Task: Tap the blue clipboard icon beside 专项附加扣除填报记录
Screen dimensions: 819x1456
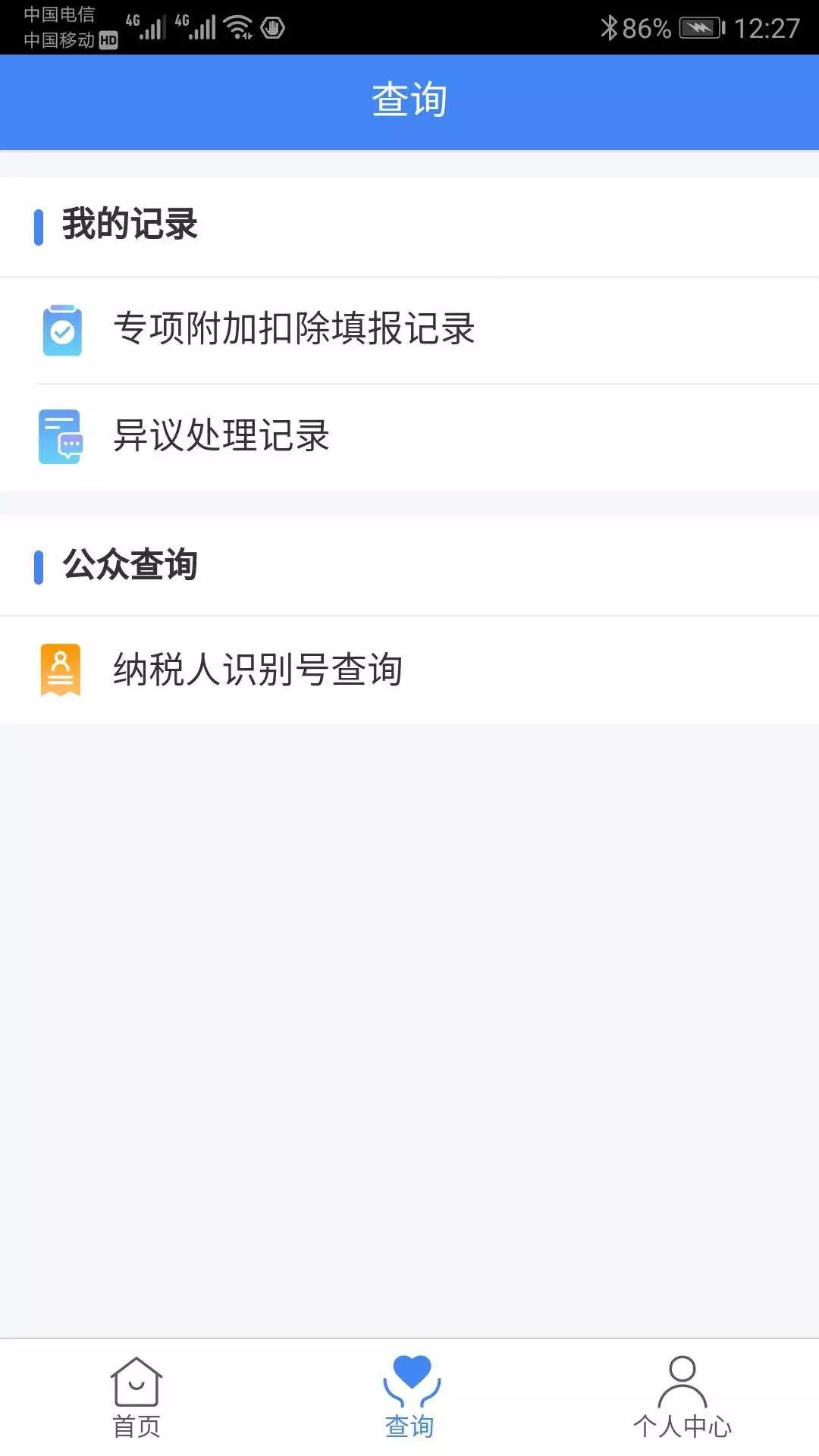Action: tap(63, 329)
